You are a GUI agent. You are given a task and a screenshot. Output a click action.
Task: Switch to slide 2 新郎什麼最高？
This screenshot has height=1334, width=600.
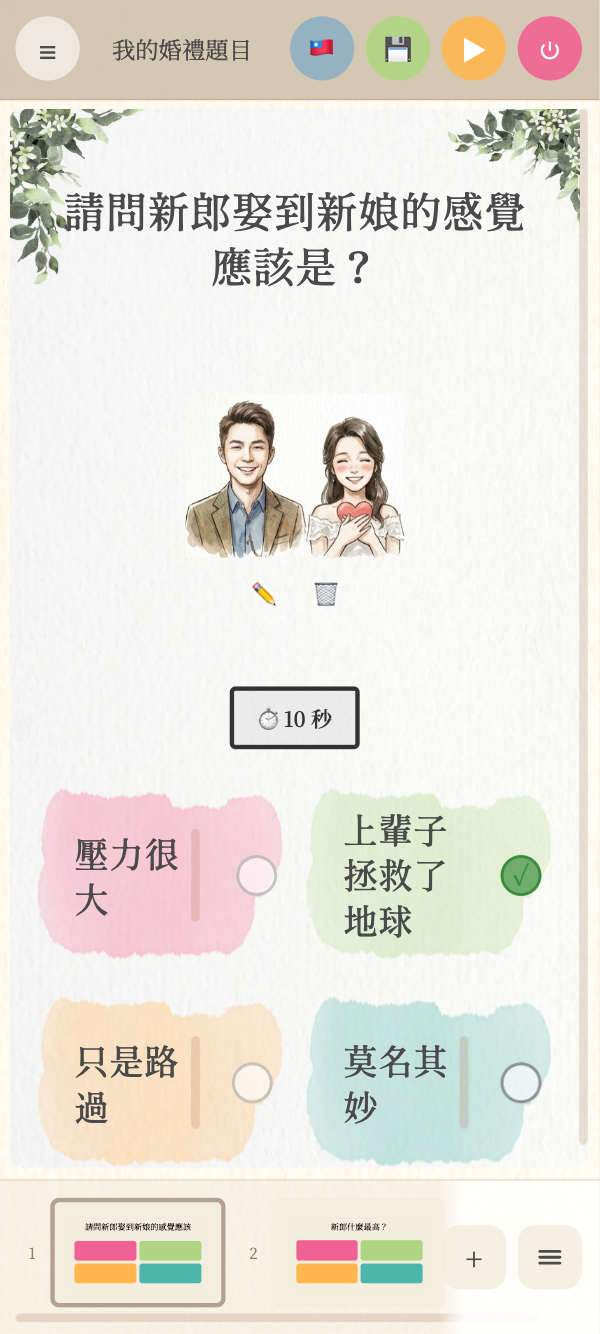[358, 1253]
